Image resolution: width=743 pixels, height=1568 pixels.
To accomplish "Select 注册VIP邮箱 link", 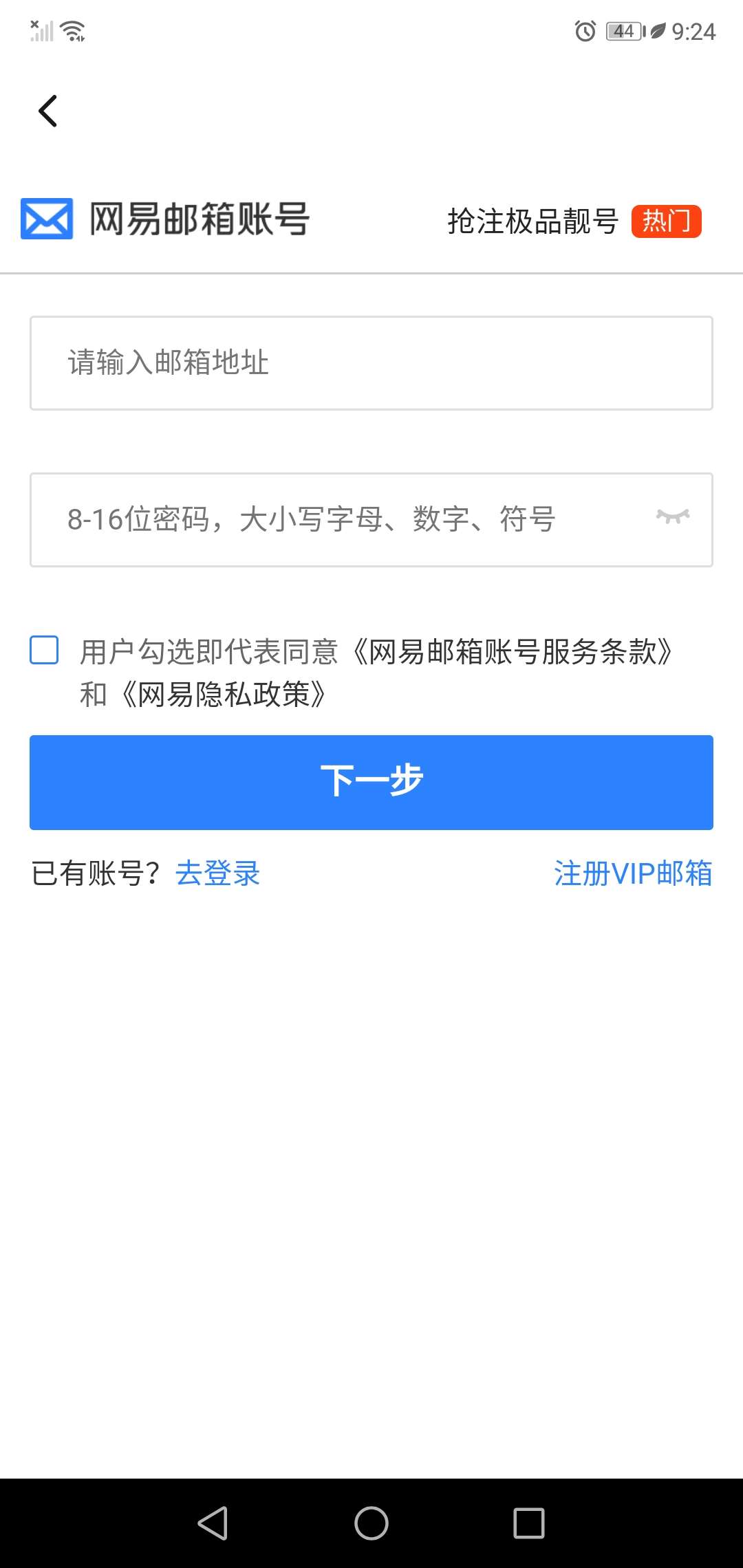I will click(x=633, y=873).
